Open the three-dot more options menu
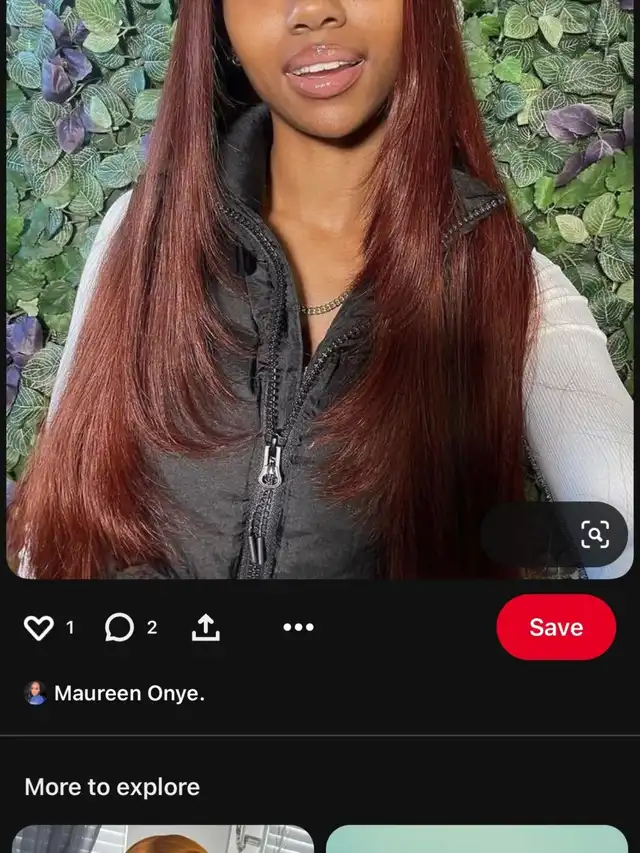Screen dimensions: 640x853 [298, 628]
